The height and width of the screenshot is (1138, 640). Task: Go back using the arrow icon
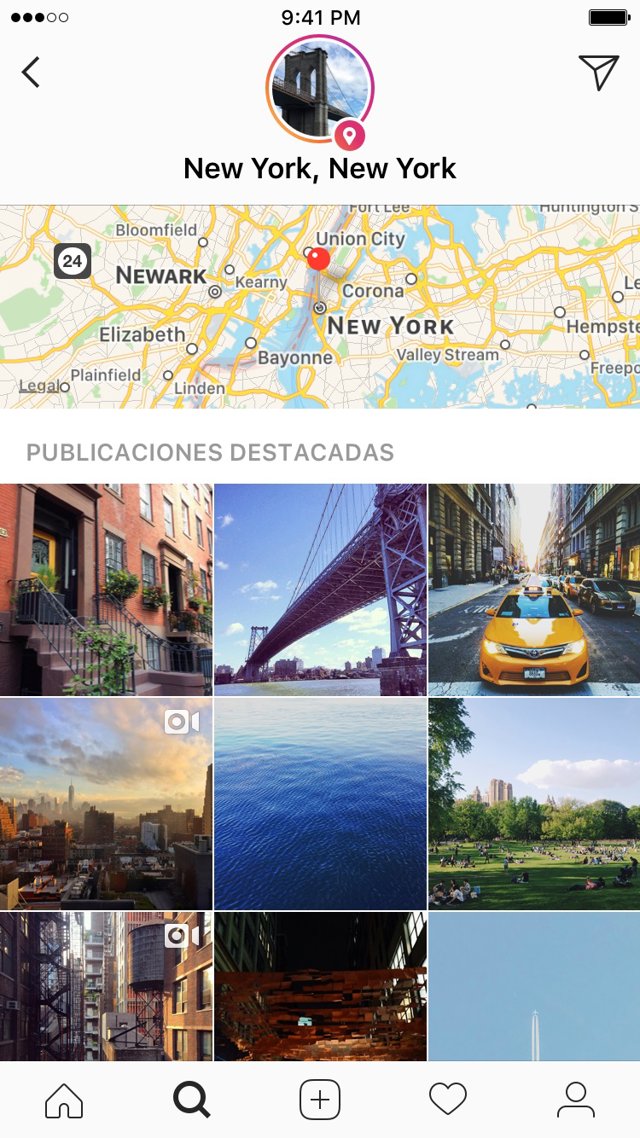click(31, 72)
